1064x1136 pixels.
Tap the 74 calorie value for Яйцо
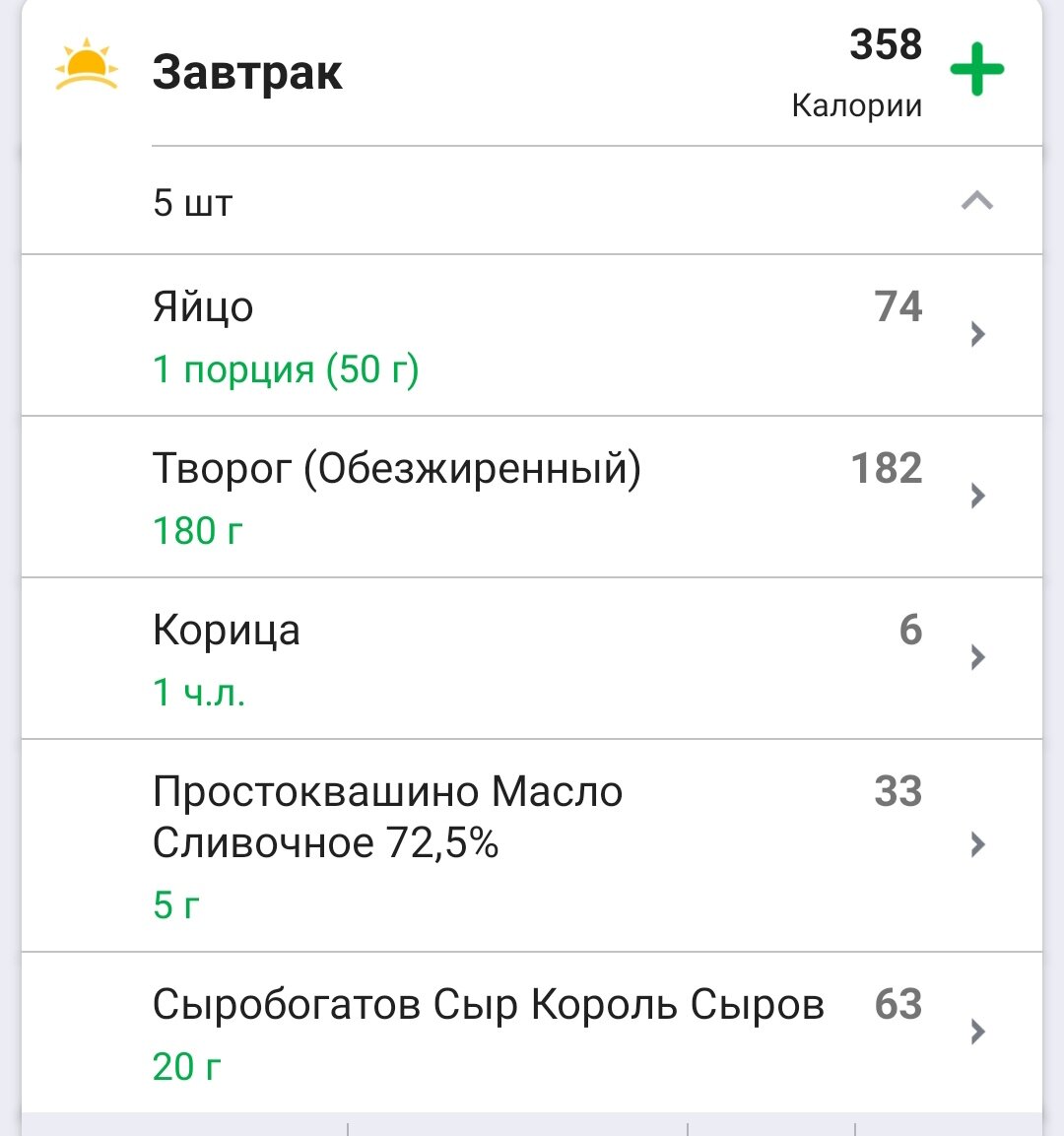(897, 306)
